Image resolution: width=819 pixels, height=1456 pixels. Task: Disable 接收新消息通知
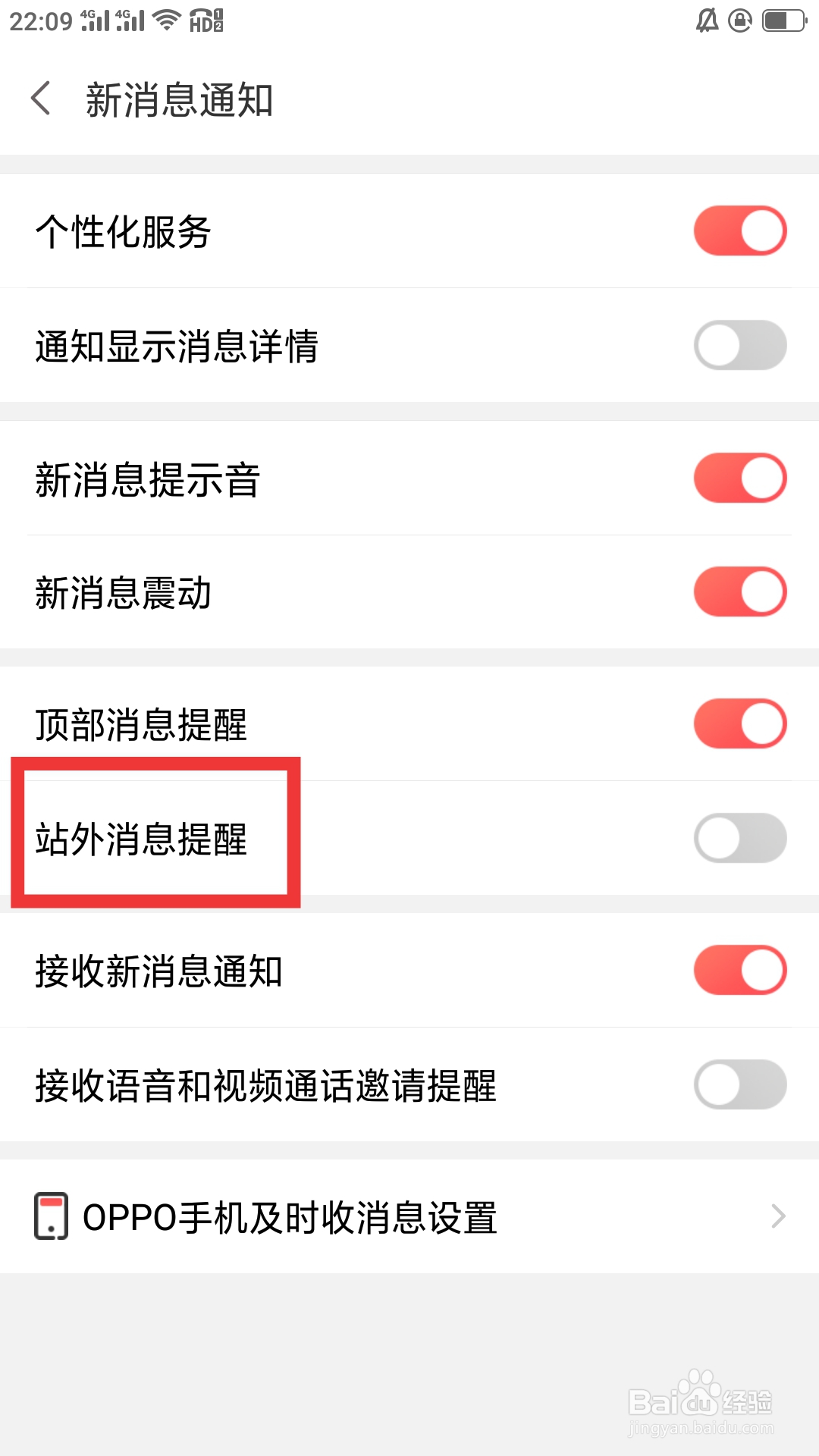[x=739, y=969]
